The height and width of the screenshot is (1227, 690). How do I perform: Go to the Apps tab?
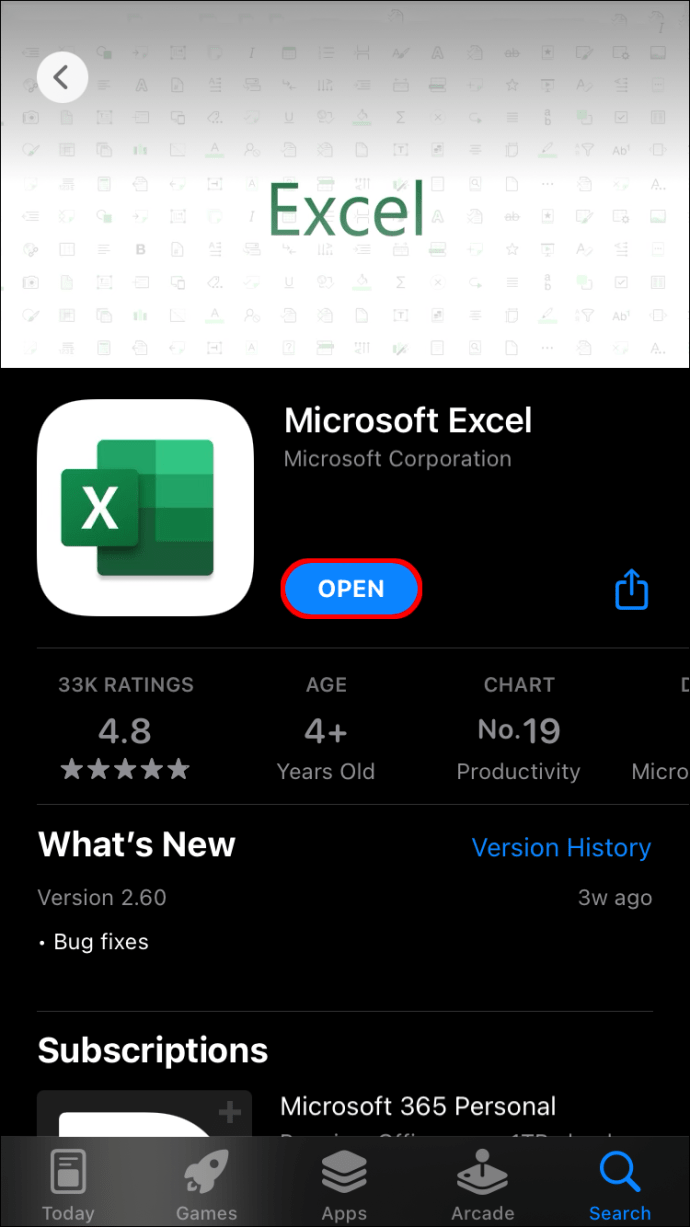(344, 1187)
